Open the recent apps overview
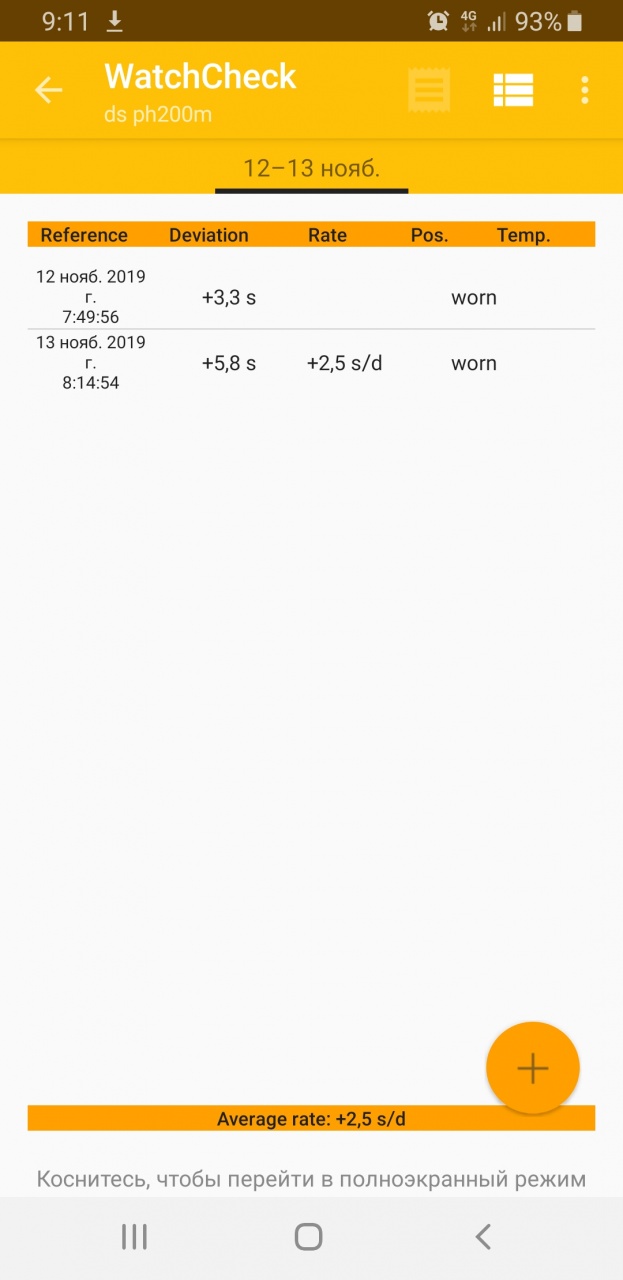623x1280 pixels. tap(134, 1237)
